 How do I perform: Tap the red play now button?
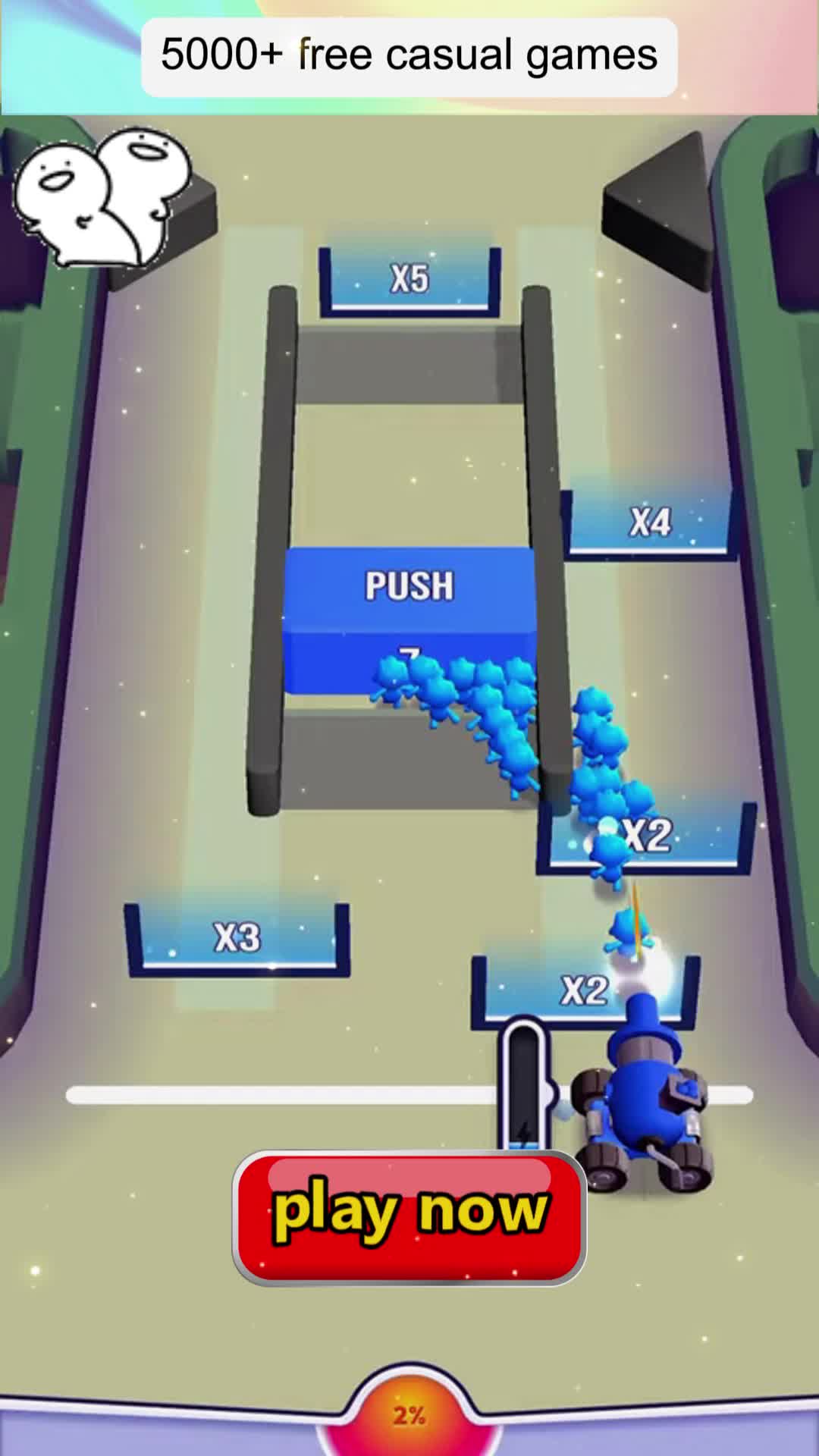coord(409,1217)
